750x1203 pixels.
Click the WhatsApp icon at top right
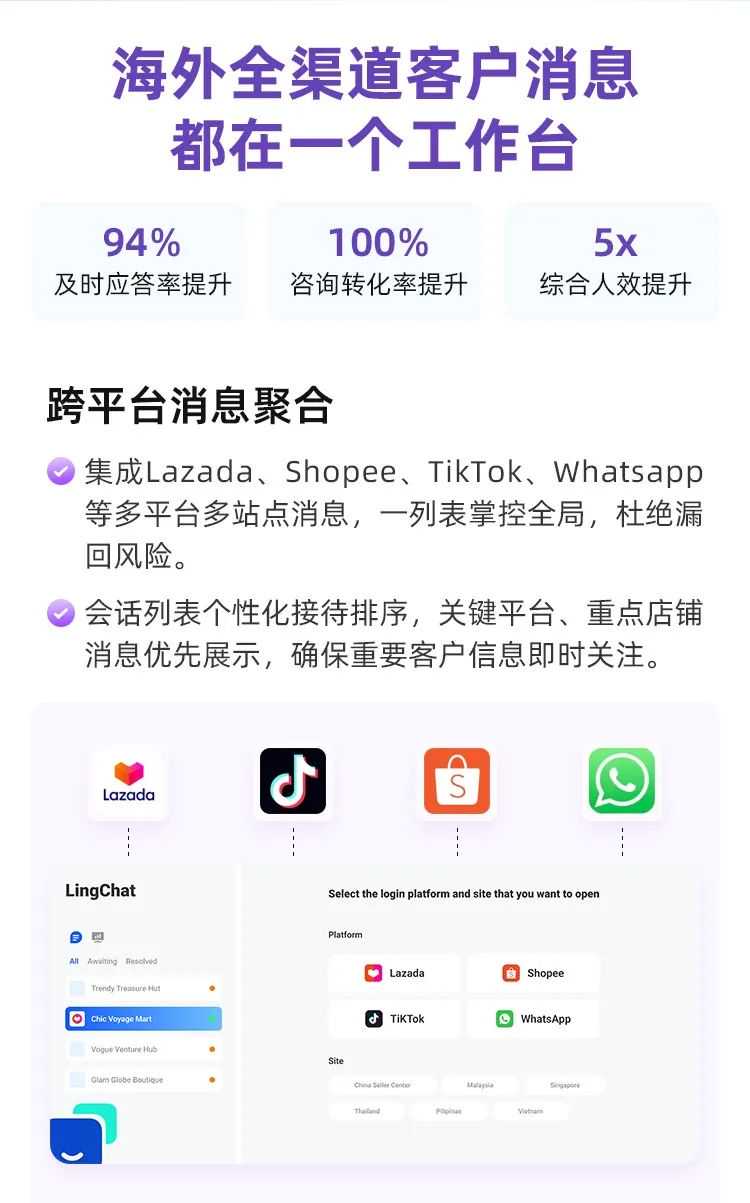click(621, 782)
